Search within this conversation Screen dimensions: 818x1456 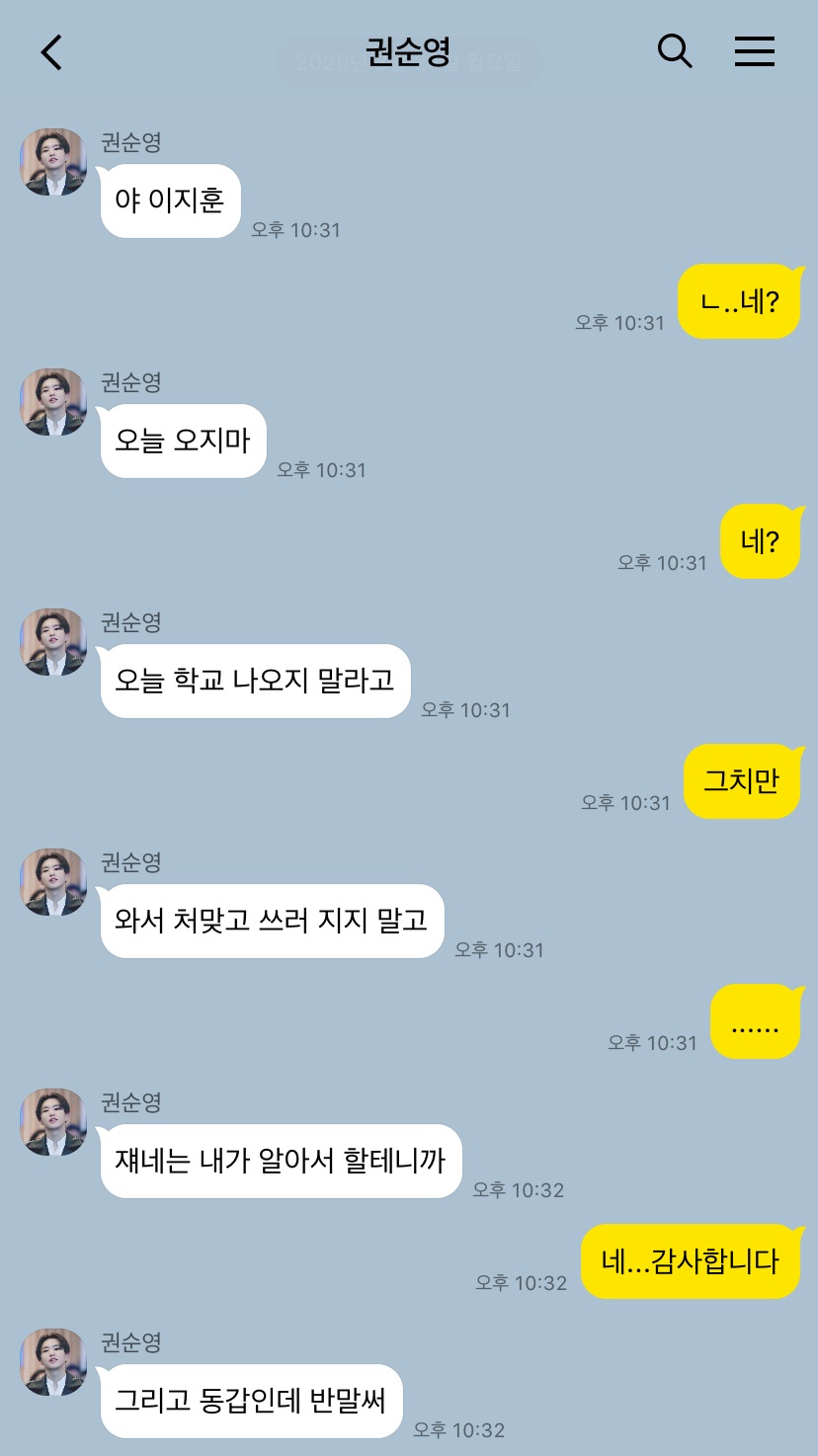[675, 51]
